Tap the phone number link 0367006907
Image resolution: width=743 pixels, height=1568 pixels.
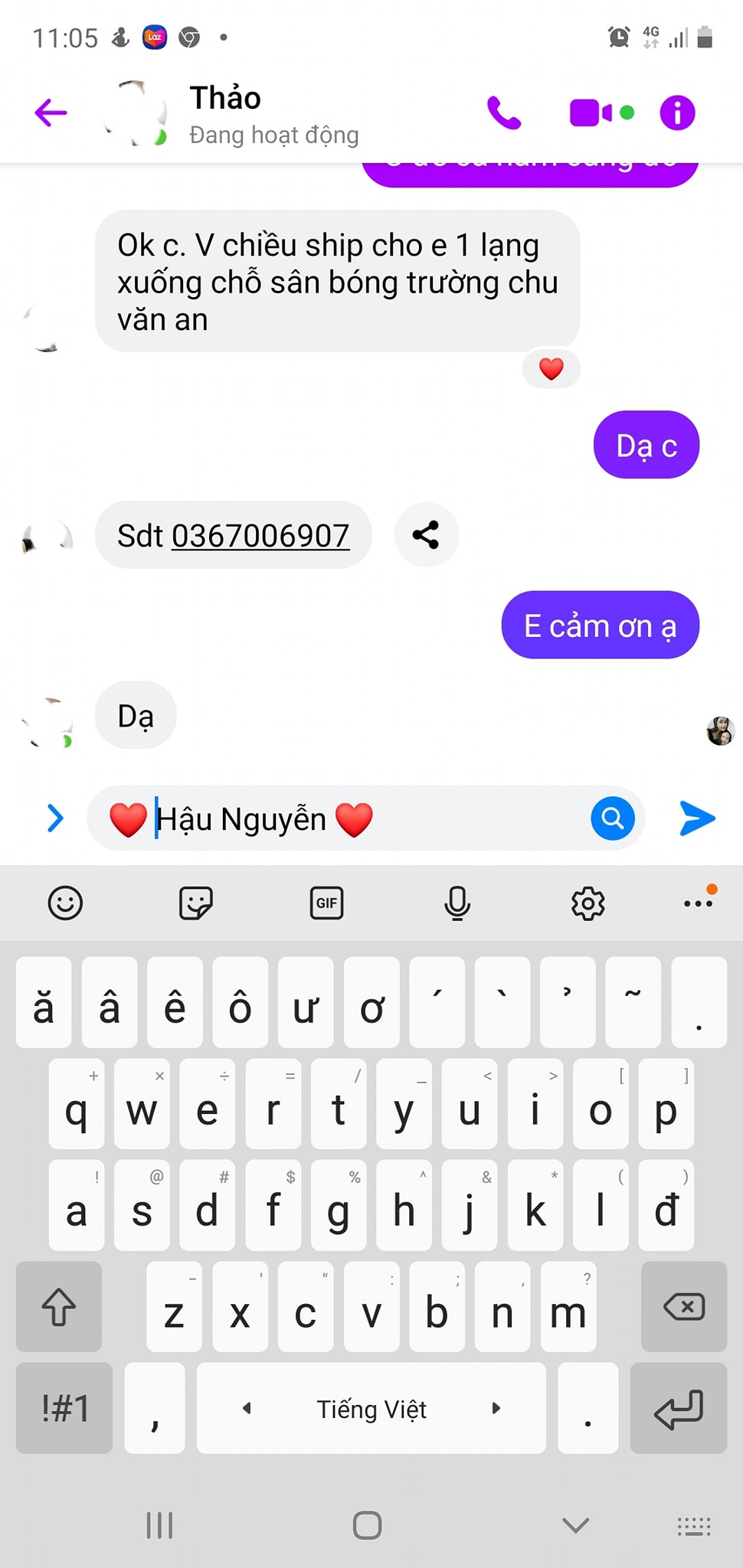tap(260, 536)
